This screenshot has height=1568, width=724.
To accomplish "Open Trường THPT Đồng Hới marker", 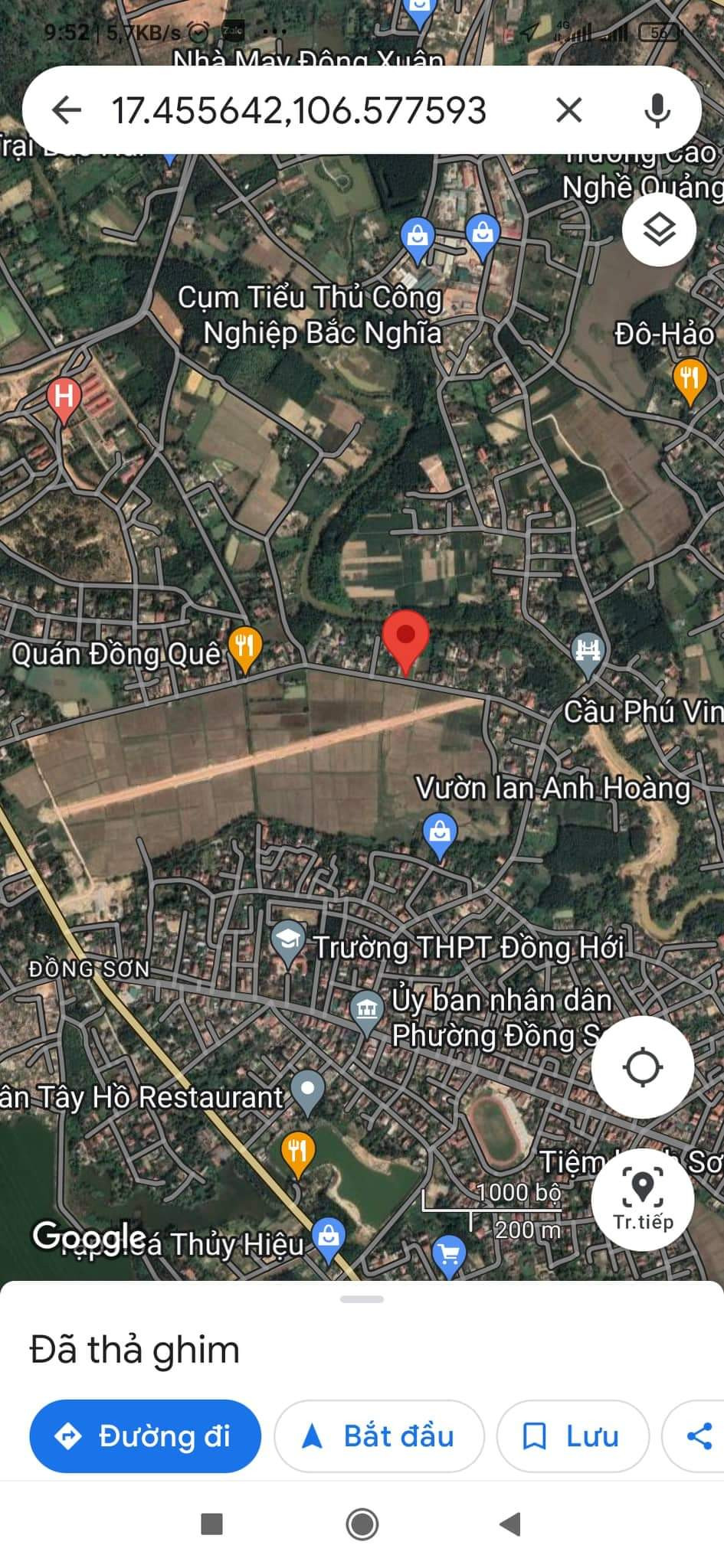I will 288,944.
